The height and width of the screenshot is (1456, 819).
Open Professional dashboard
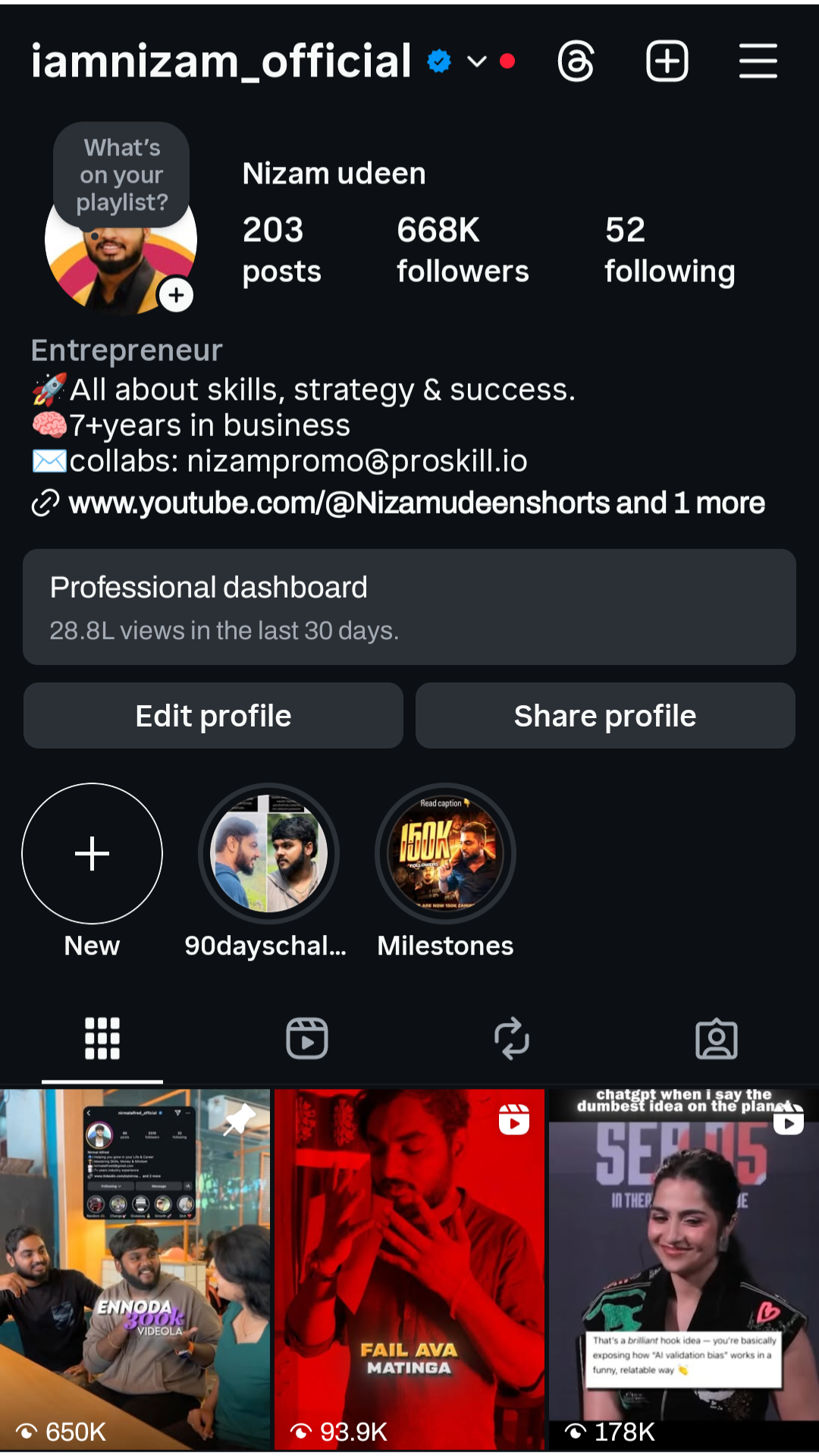pos(409,607)
